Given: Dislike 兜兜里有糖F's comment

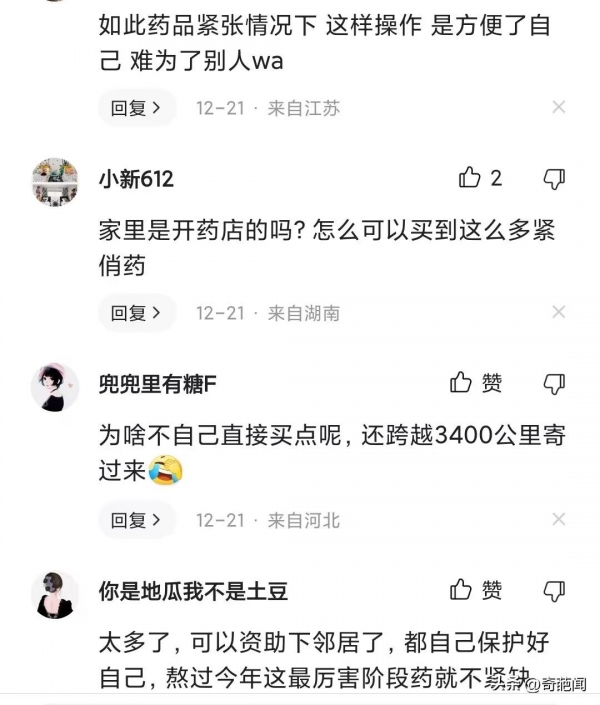Looking at the screenshot, I should click(x=554, y=383).
